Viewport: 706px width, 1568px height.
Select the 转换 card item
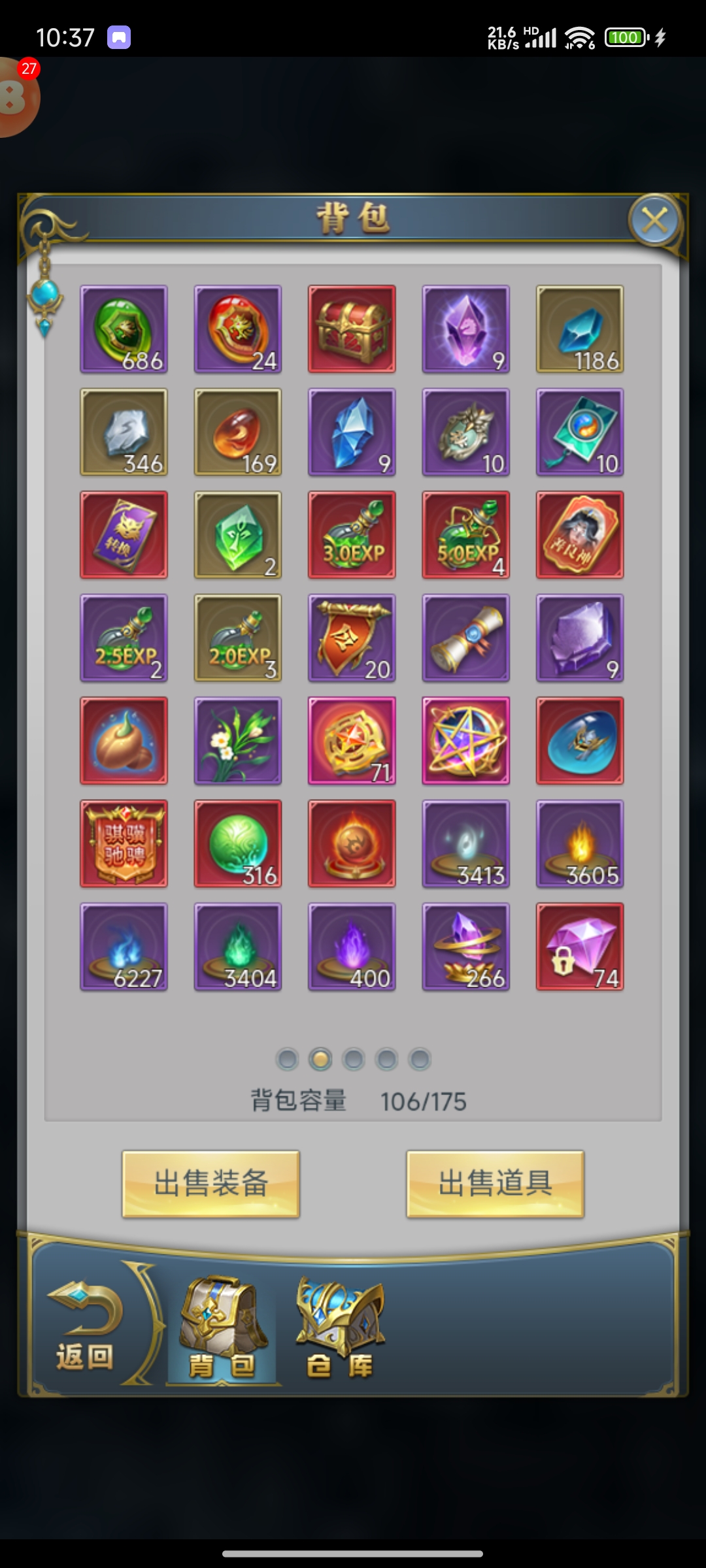coord(124,535)
